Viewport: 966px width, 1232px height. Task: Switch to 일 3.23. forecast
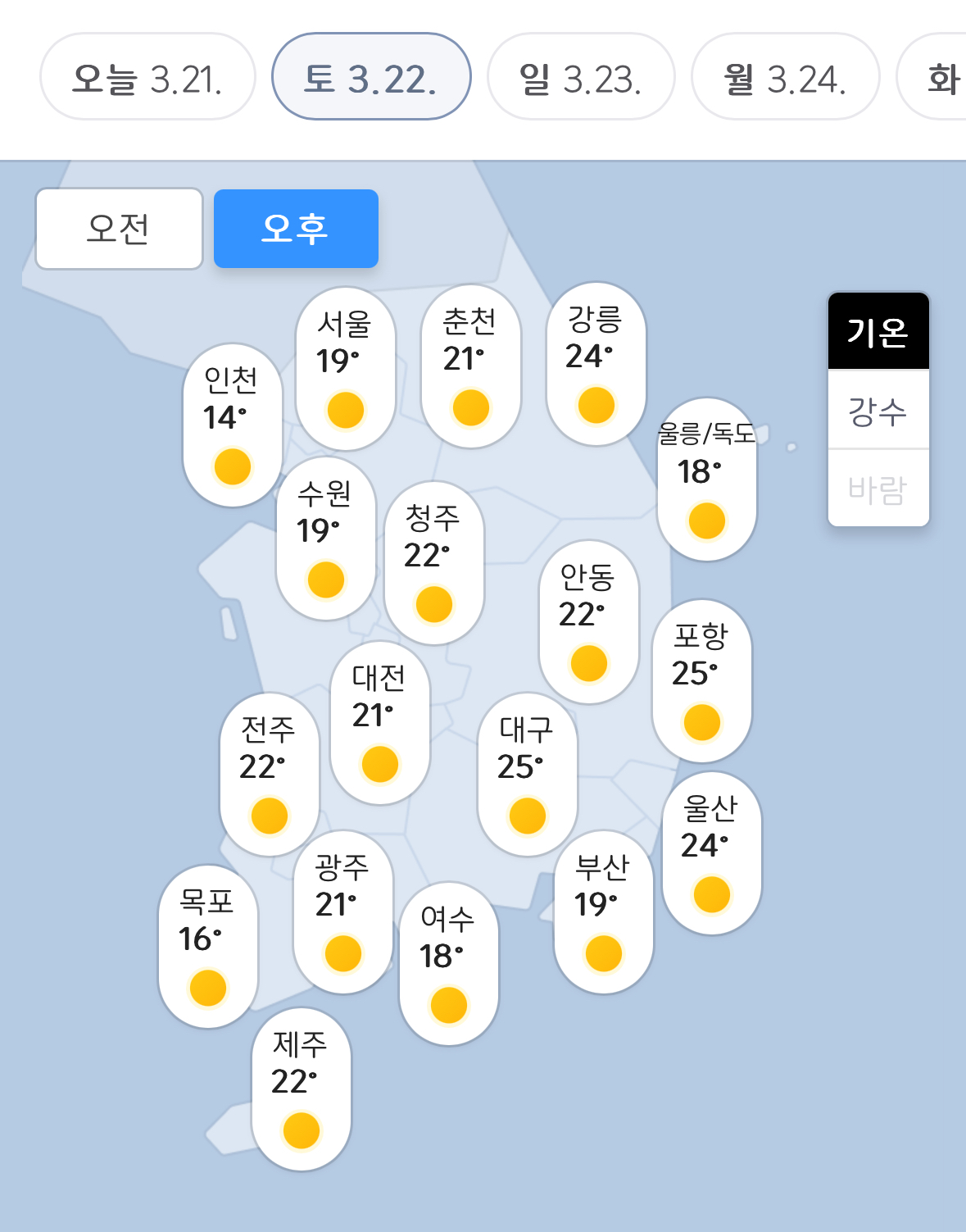(x=581, y=77)
